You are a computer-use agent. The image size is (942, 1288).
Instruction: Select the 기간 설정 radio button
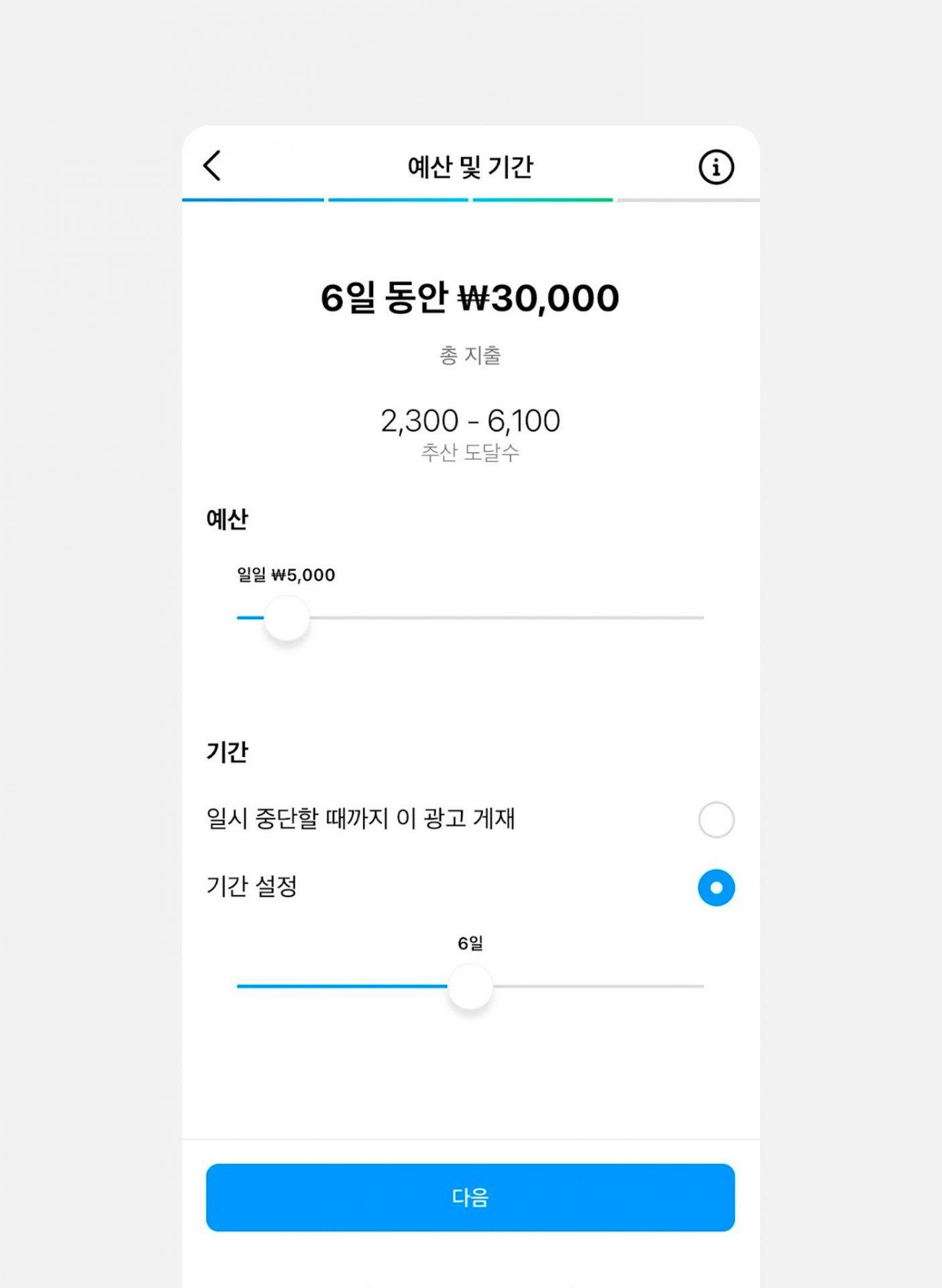coord(716,888)
